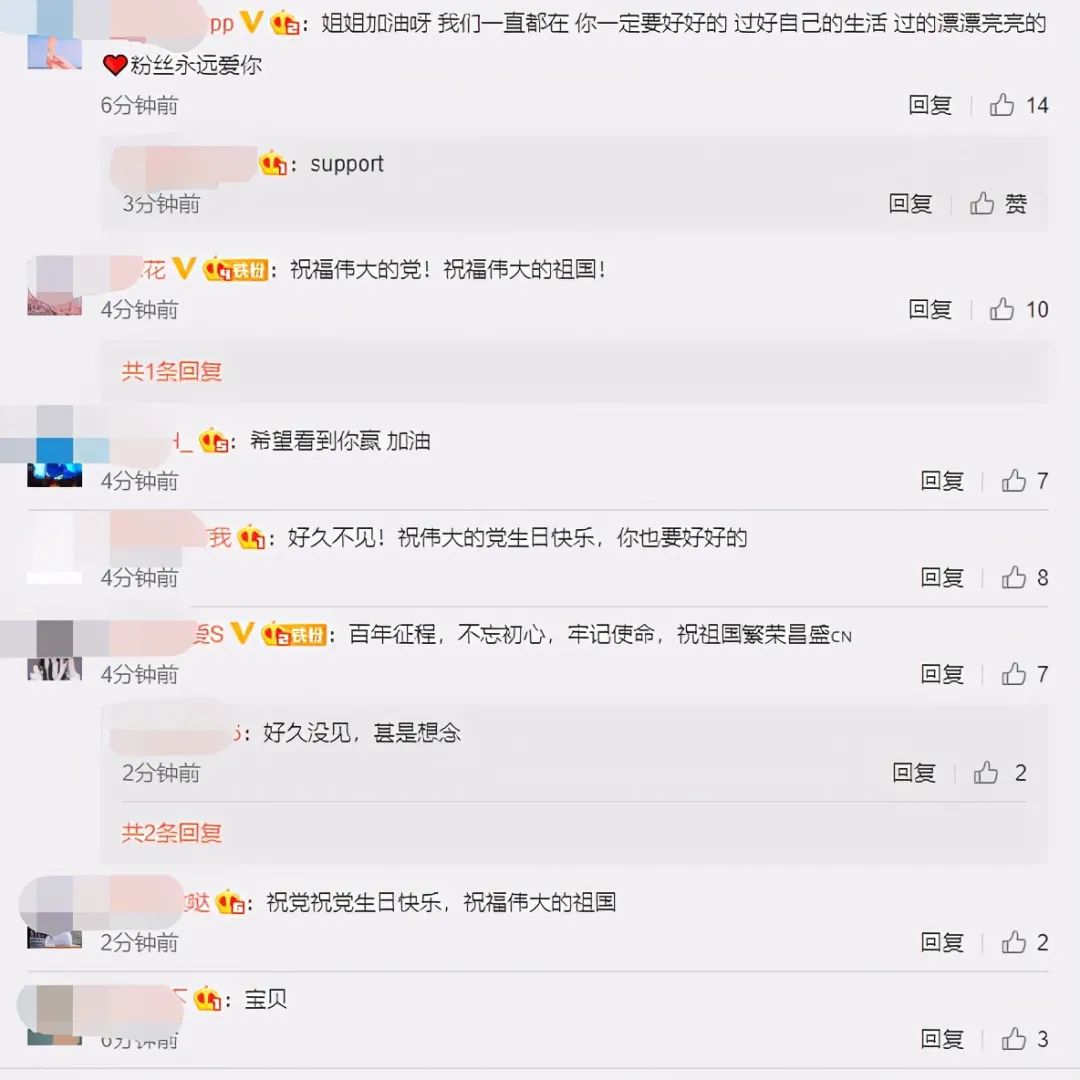
Task: Like the comment 姐姐加油呀
Action: click(x=1002, y=105)
